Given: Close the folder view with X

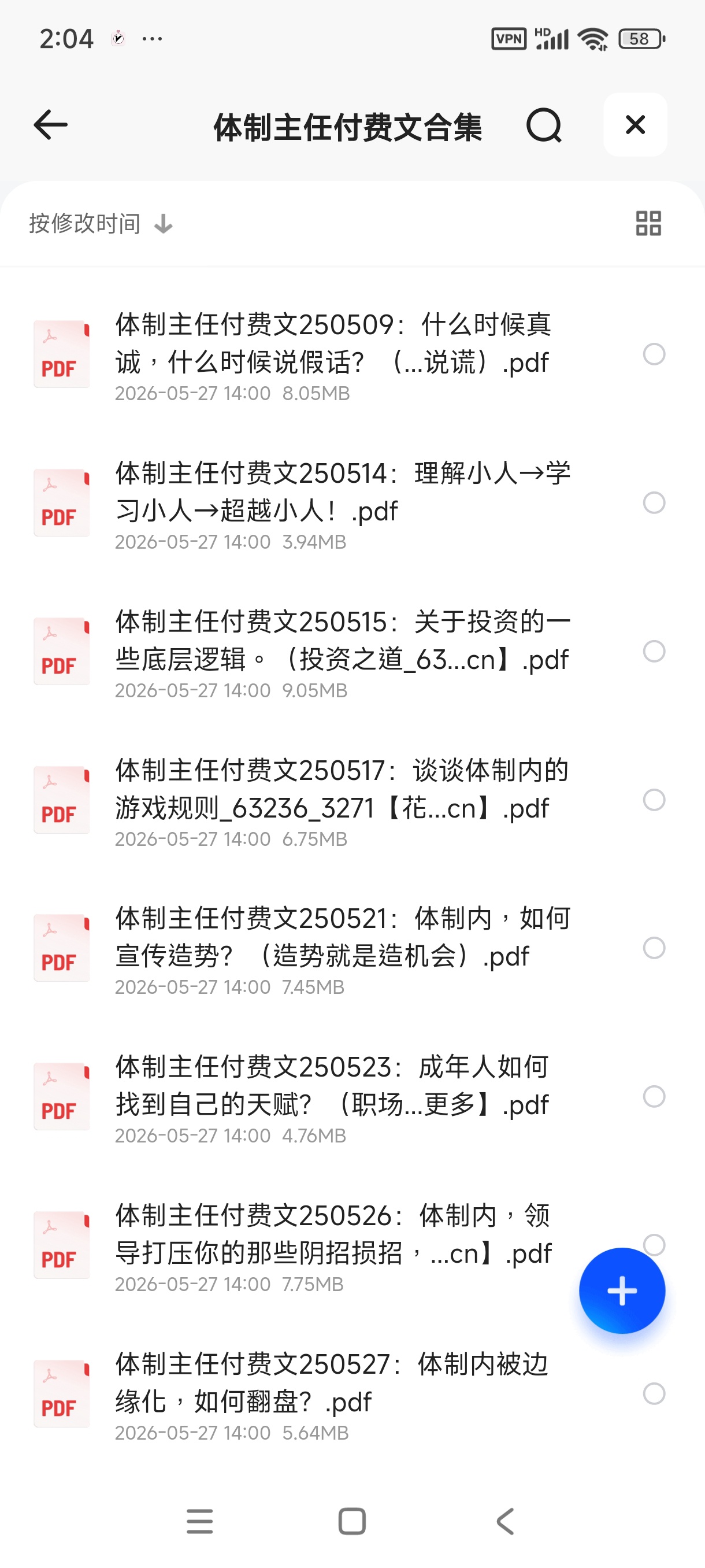Looking at the screenshot, I should pyautogui.click(x=635, y=125).
